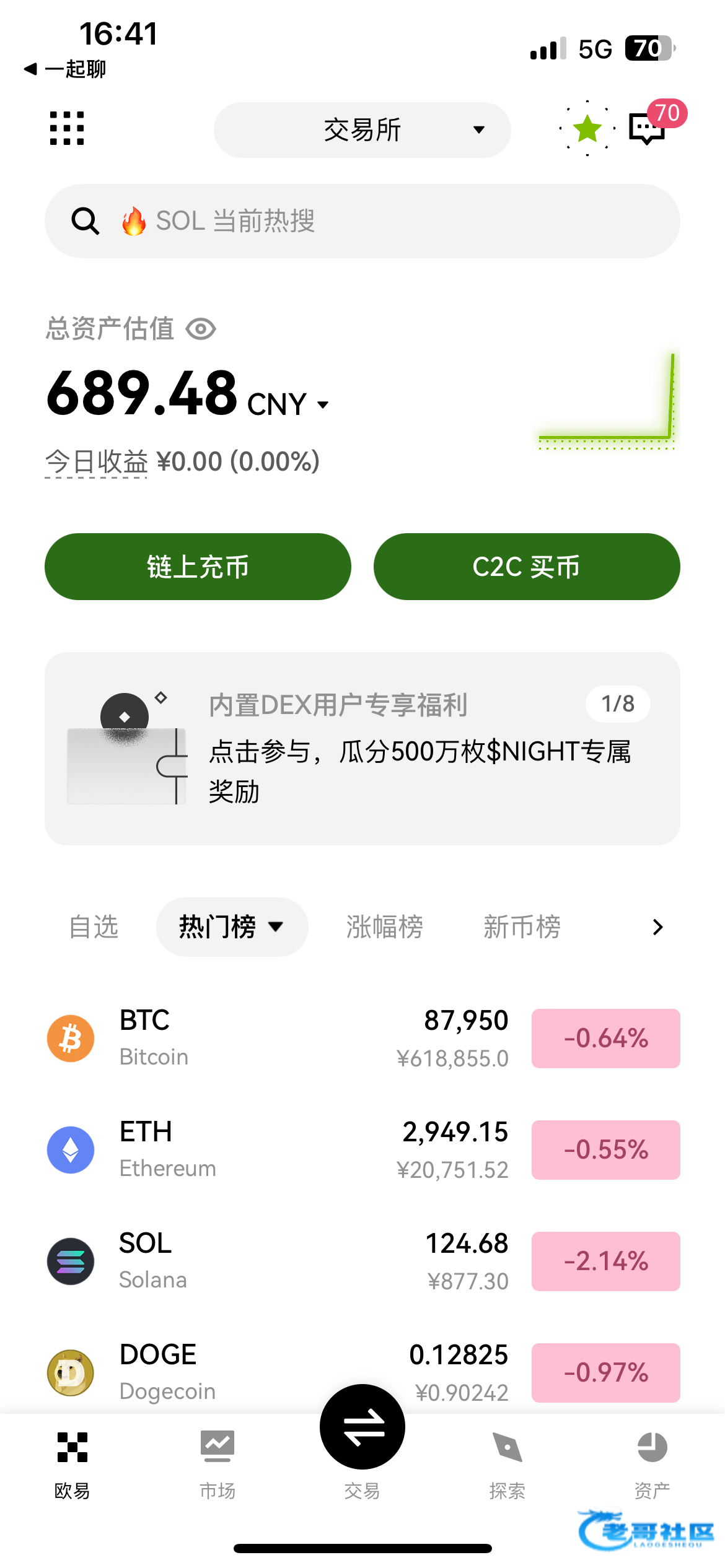Viewport: 725px width, 1568px height.
Task: Switch to the 新币榜 tab
Action: point(522,927)
